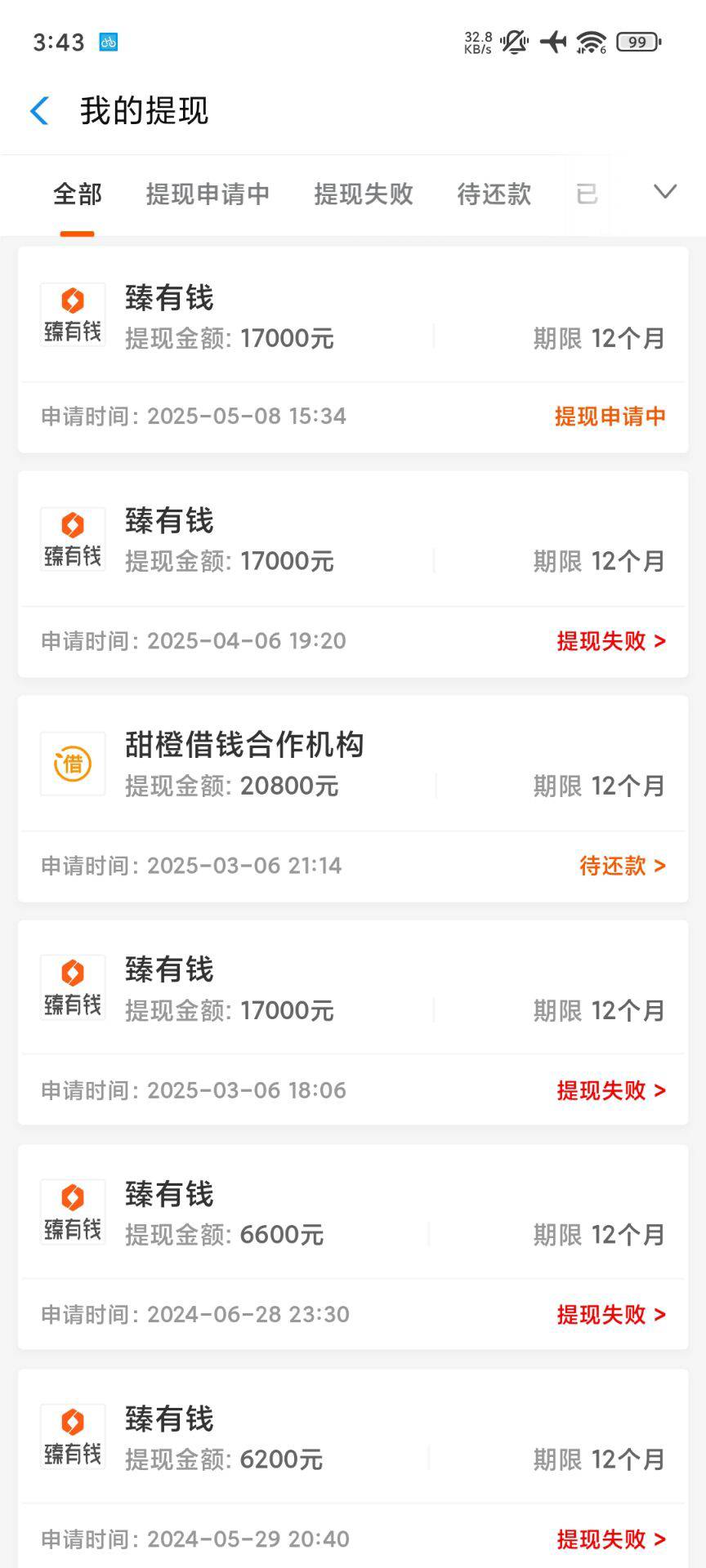
Task: Go back using the arrow icon
Action: (39, 111)
